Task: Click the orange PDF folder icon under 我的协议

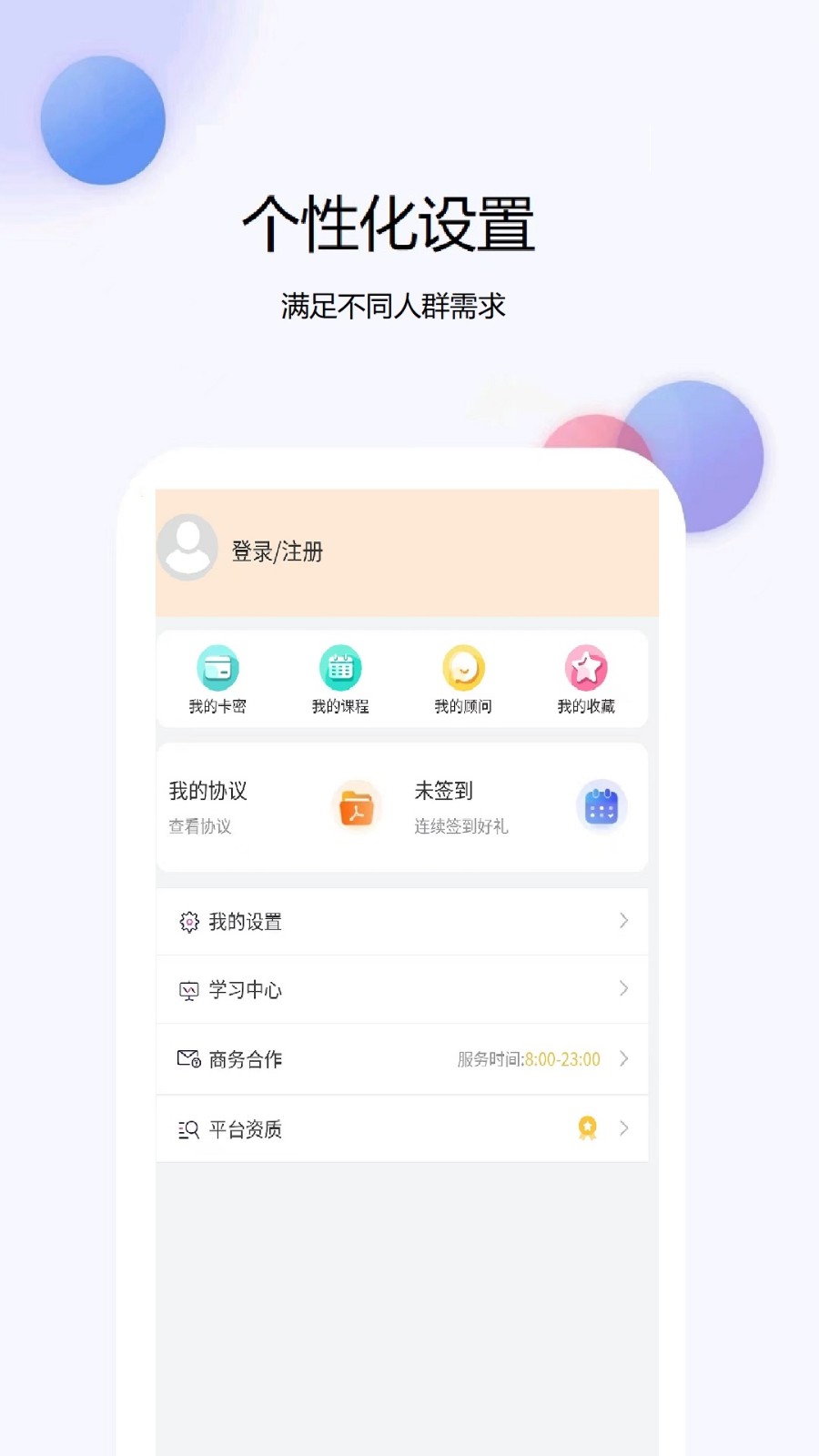Action: pyautogui.click(x=357, y=807)
